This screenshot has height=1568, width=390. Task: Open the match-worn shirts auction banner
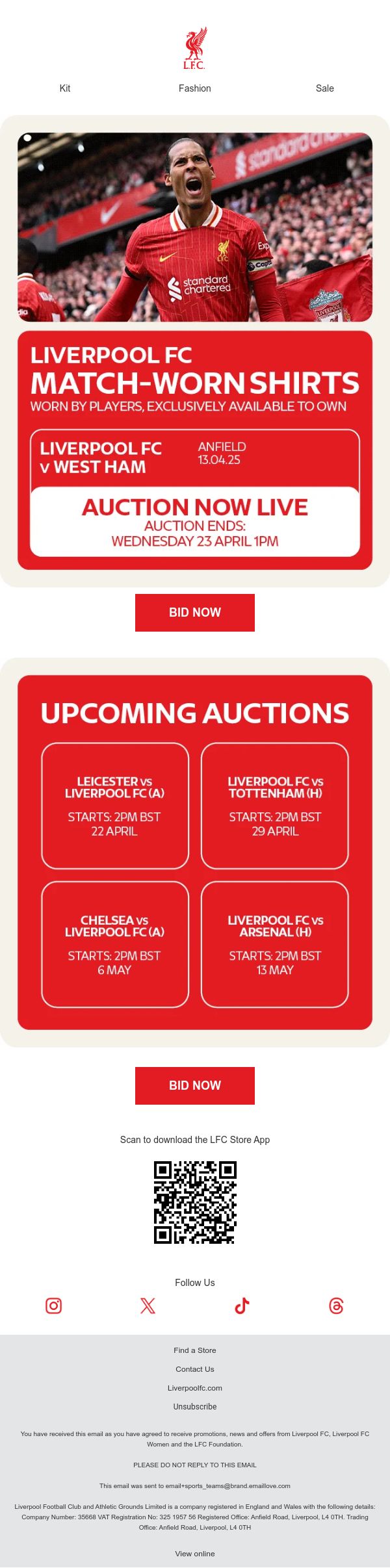[x=195, y=351]
